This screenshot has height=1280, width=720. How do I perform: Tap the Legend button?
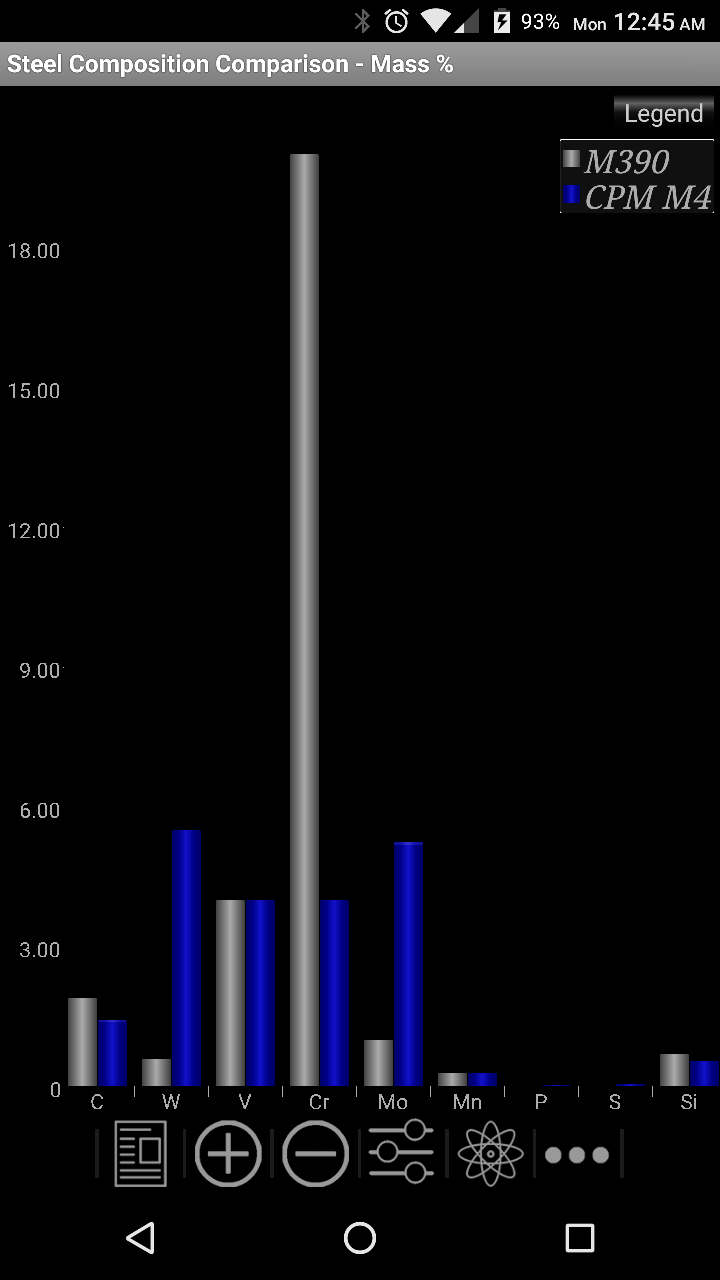(663, 114)
